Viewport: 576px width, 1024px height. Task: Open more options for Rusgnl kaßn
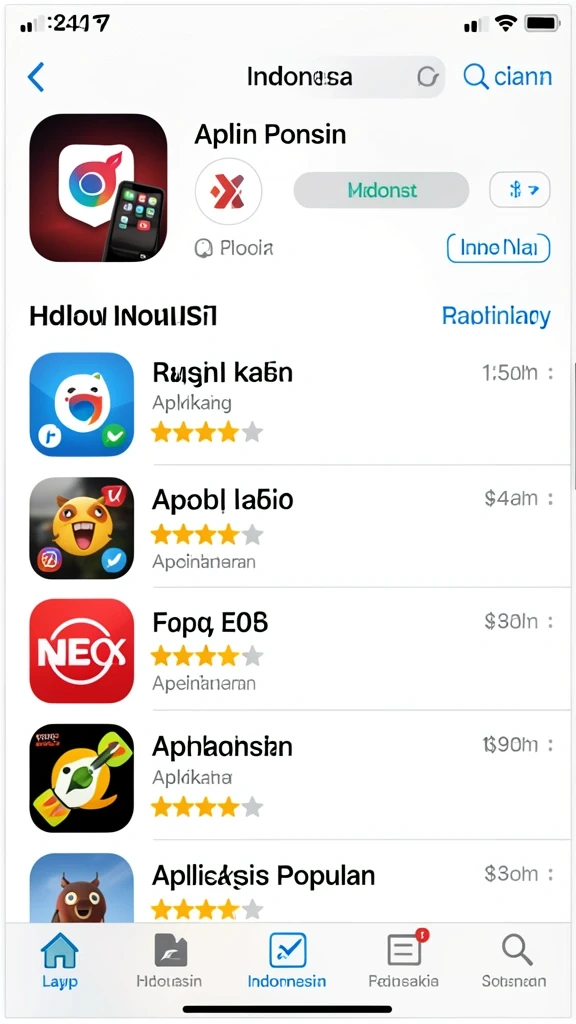pos(551,373)
